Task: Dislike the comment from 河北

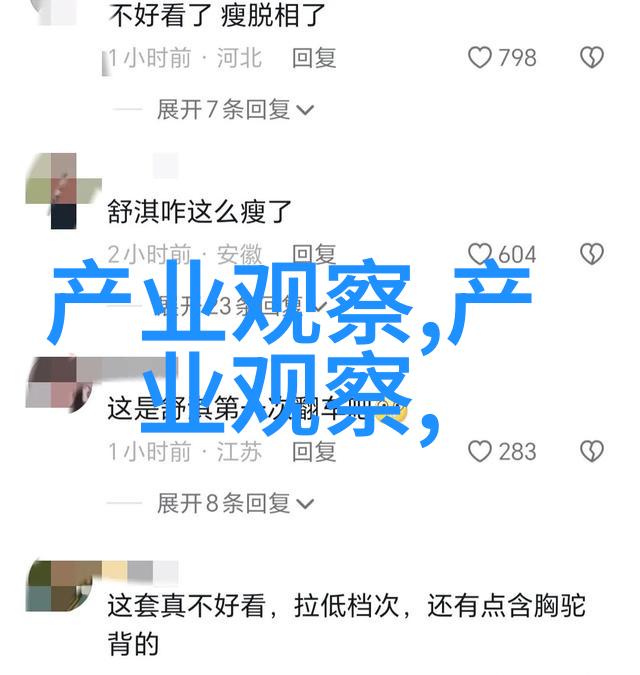Action: 592,59
